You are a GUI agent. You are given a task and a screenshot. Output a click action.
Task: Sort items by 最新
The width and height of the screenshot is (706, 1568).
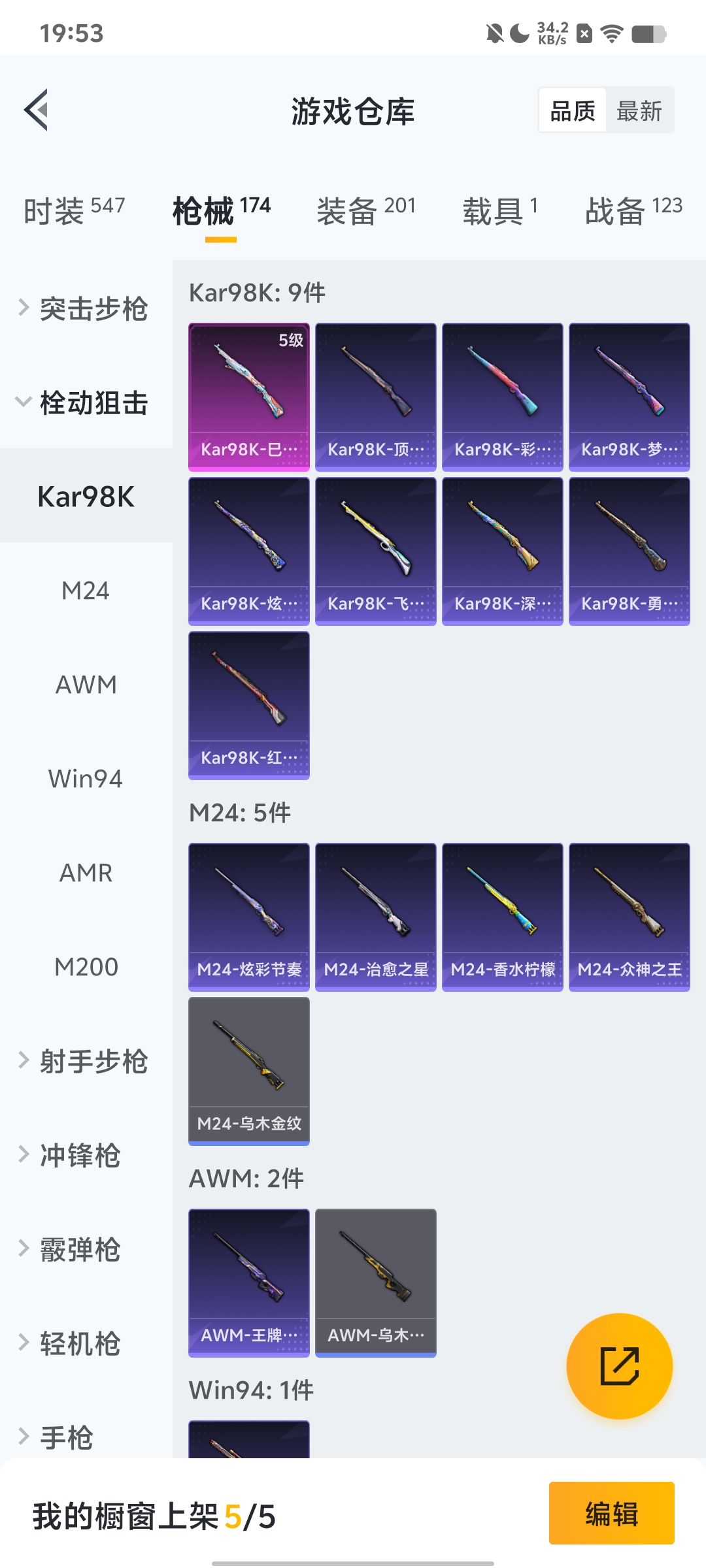[x=639, y=111]
